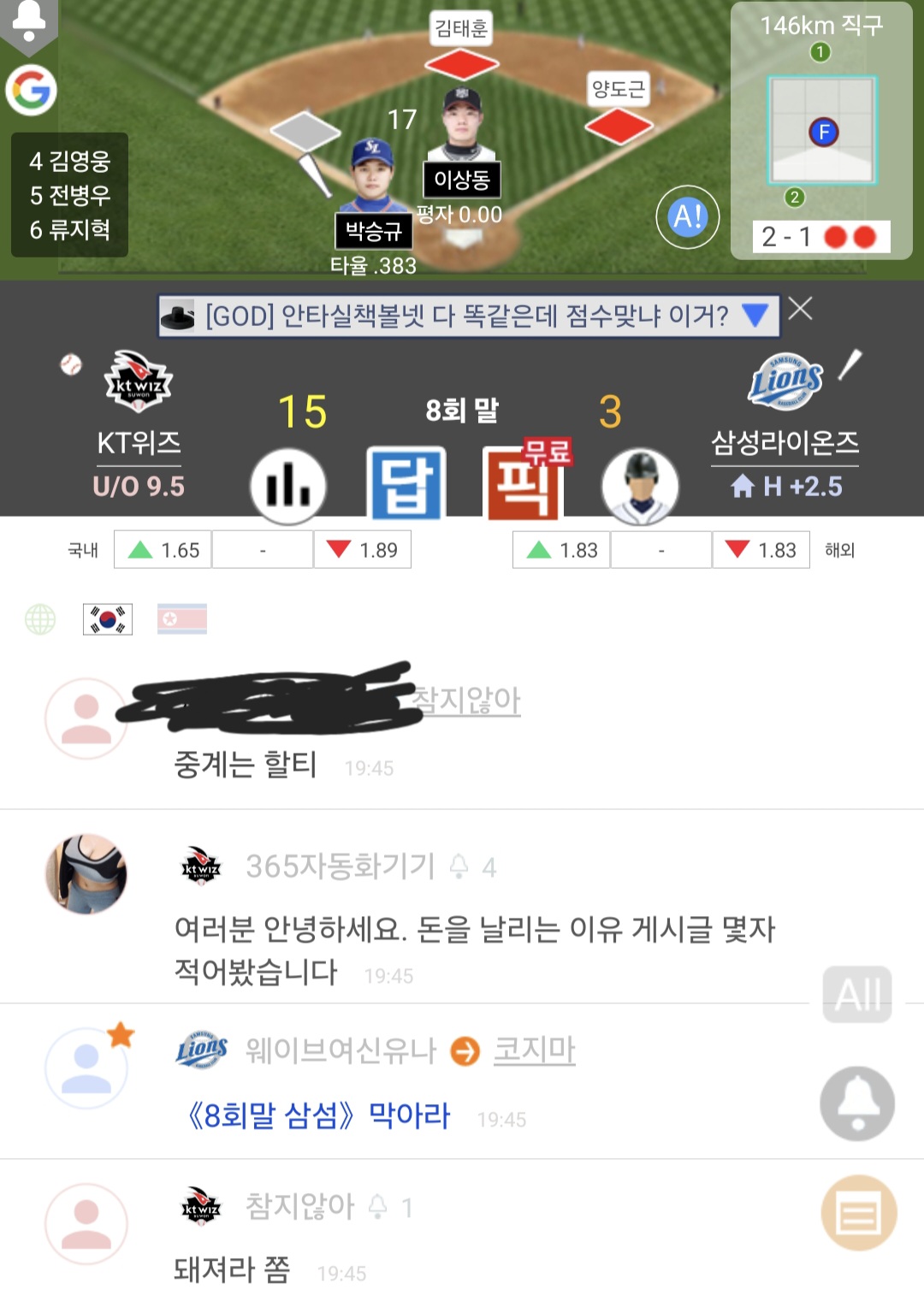Open the player avatar icon
This screenshot has height=1307, width=924.
640,486
